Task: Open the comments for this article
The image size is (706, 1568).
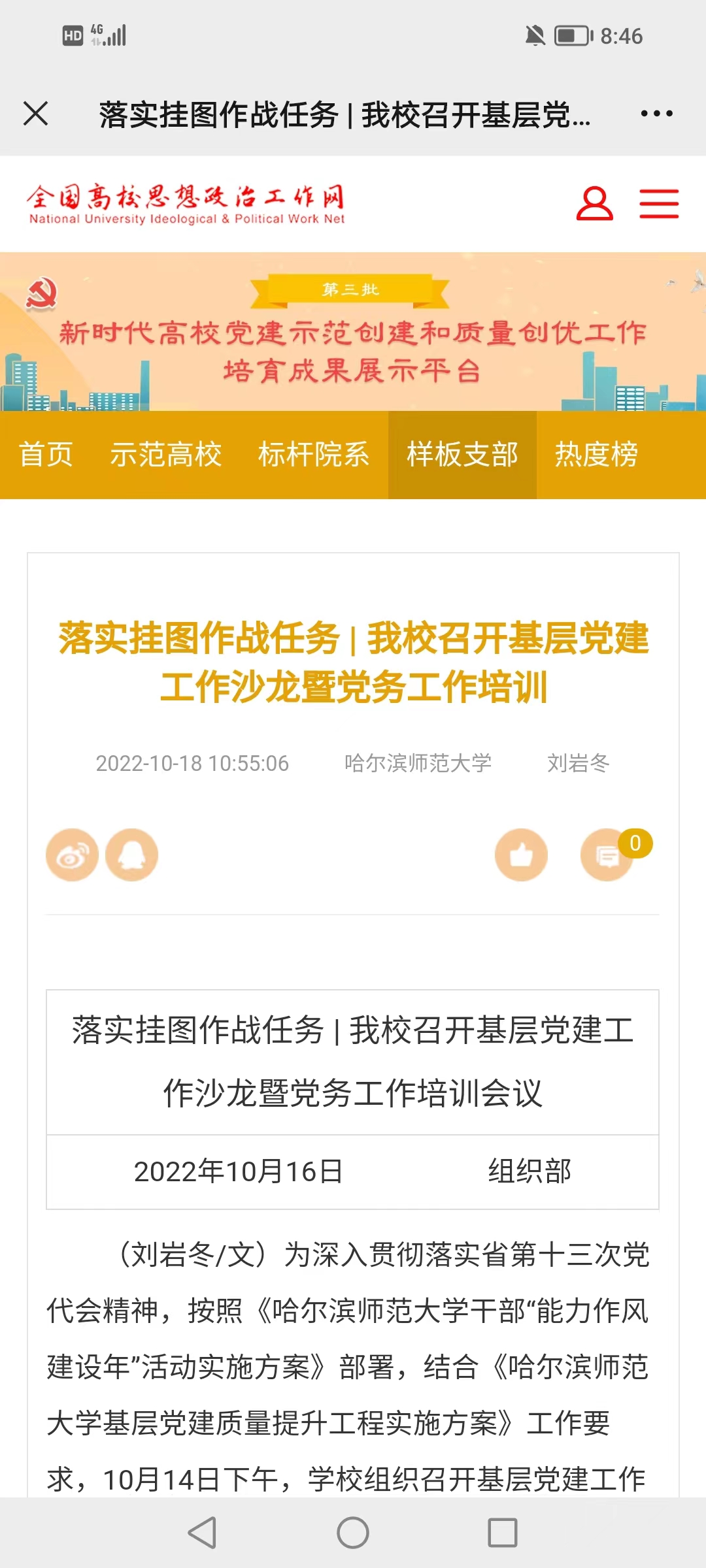Action: point(607,855)
